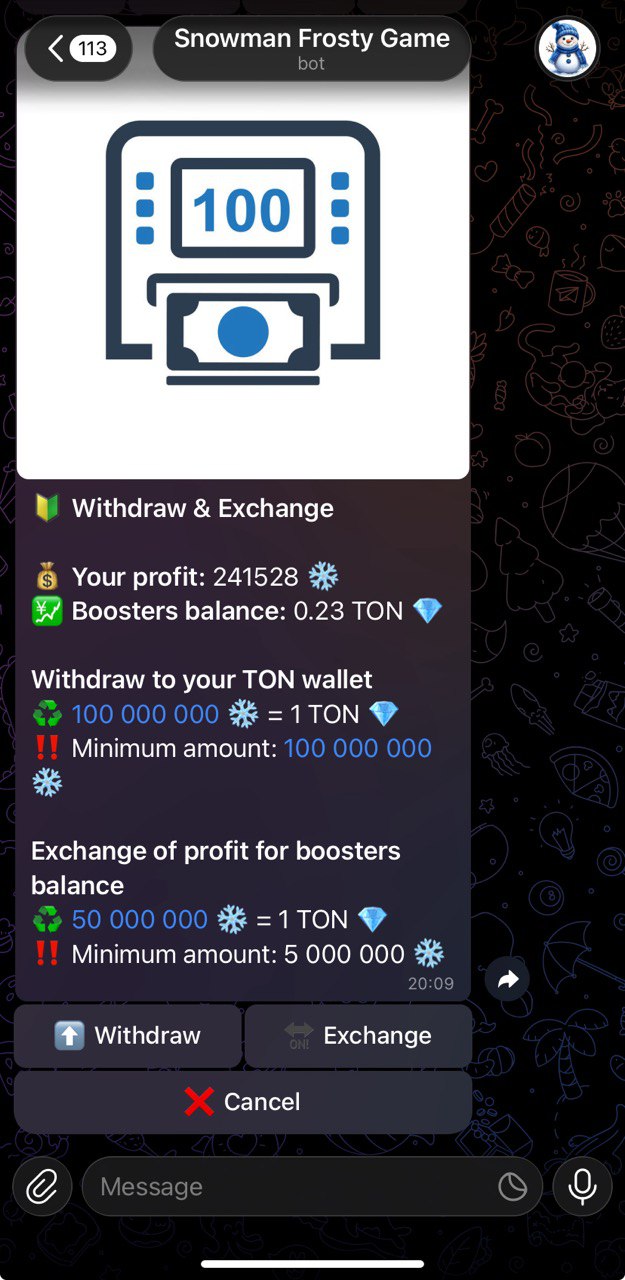This screenshot has width=625, height=1280.
Task: Go back to the chat list
Action: click(78, 48)
